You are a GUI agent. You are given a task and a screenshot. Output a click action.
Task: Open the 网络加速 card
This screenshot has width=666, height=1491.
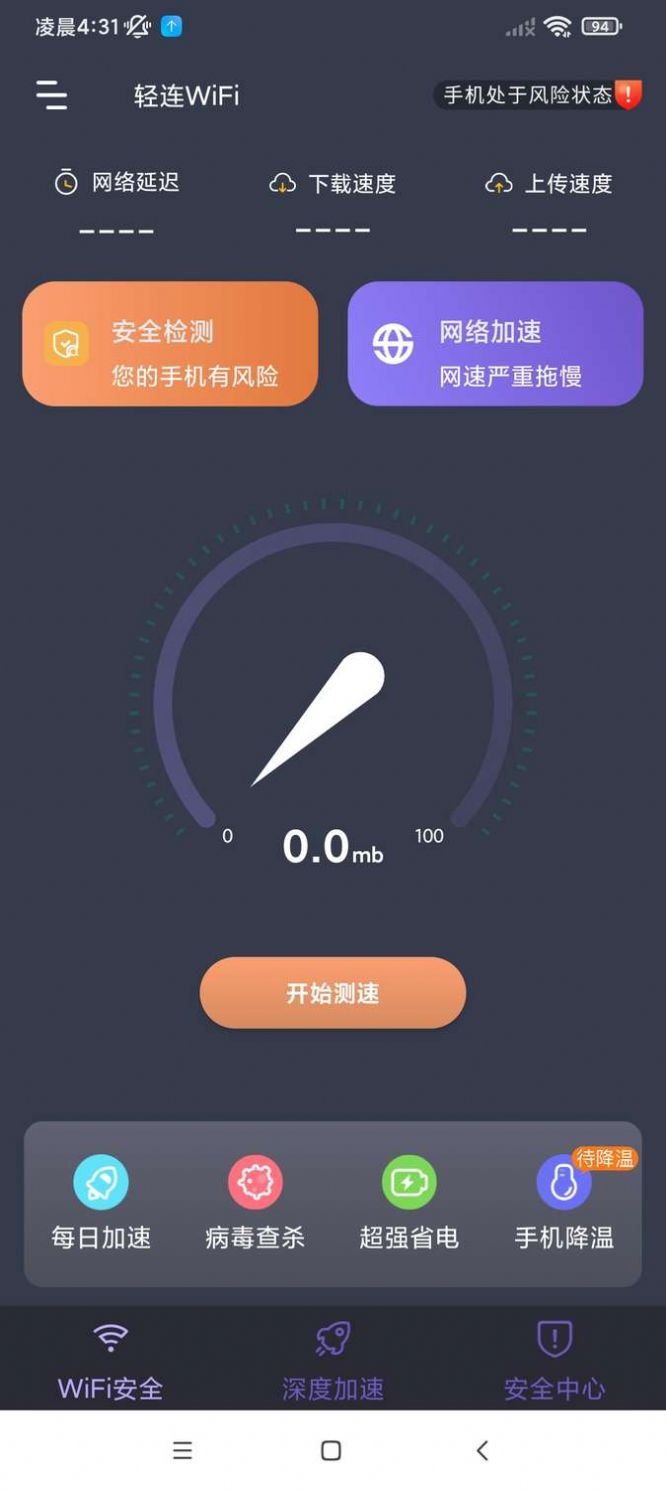495,344
